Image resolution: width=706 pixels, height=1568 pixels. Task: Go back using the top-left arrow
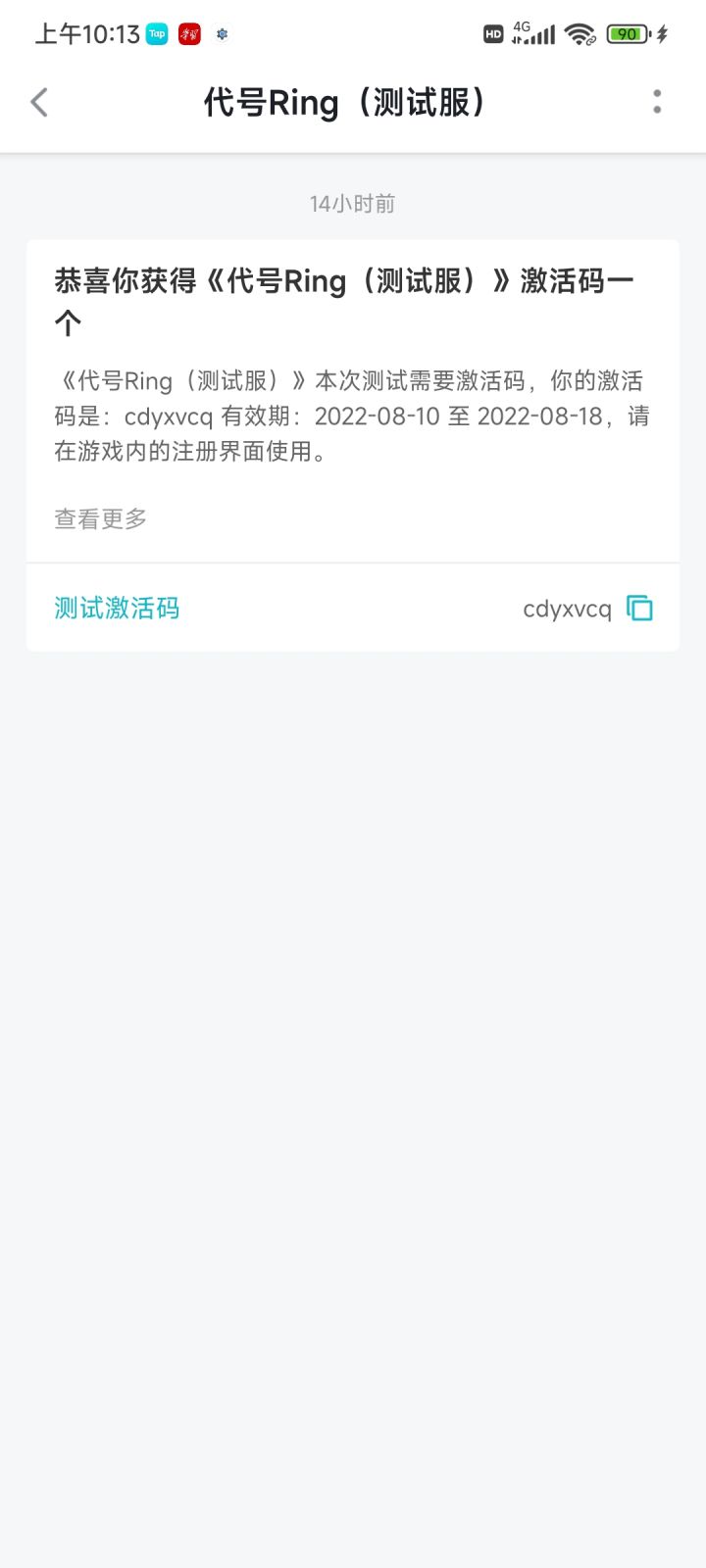coord(39,102)
